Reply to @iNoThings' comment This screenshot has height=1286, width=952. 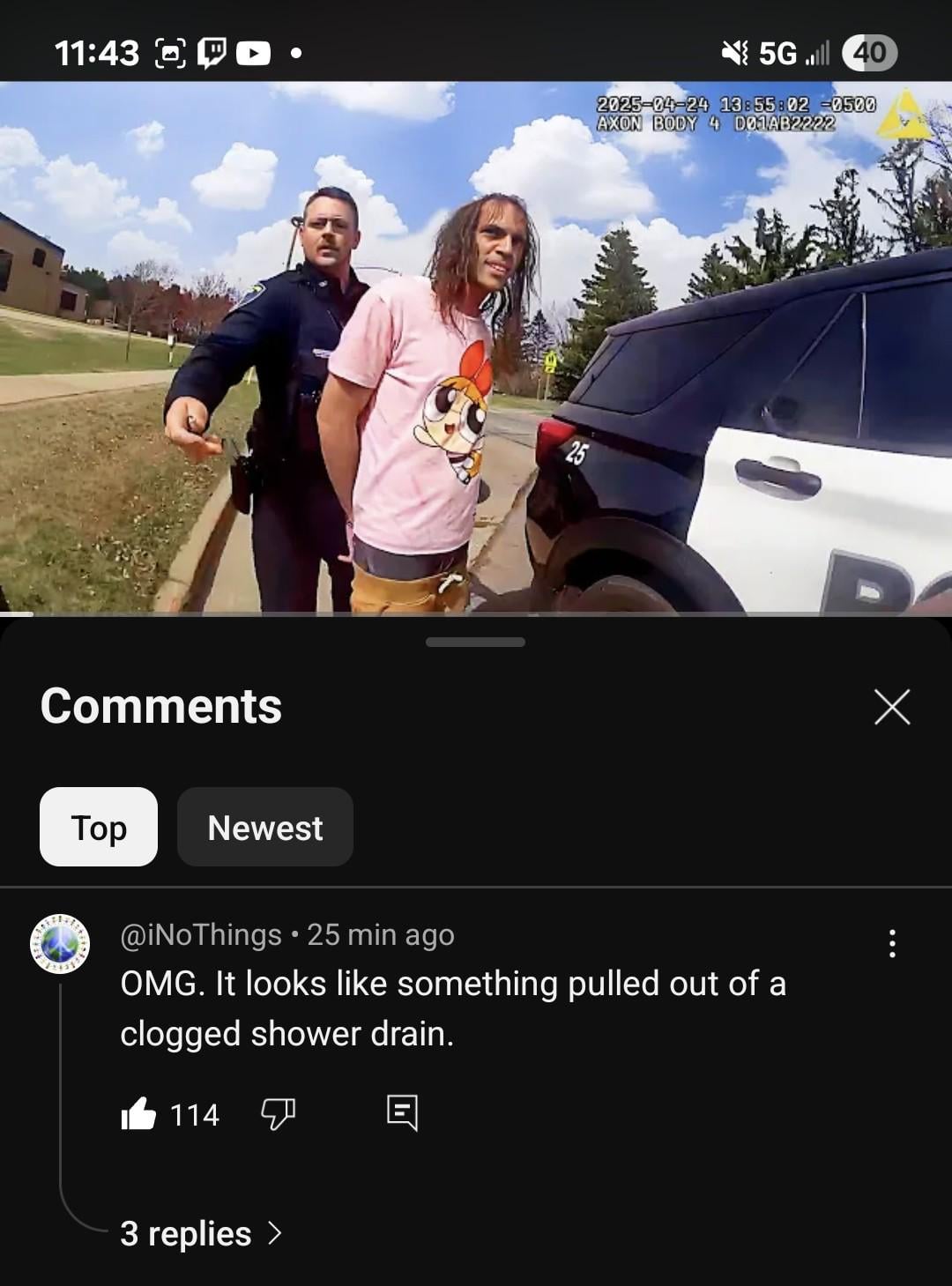(x=402, y=1113)
